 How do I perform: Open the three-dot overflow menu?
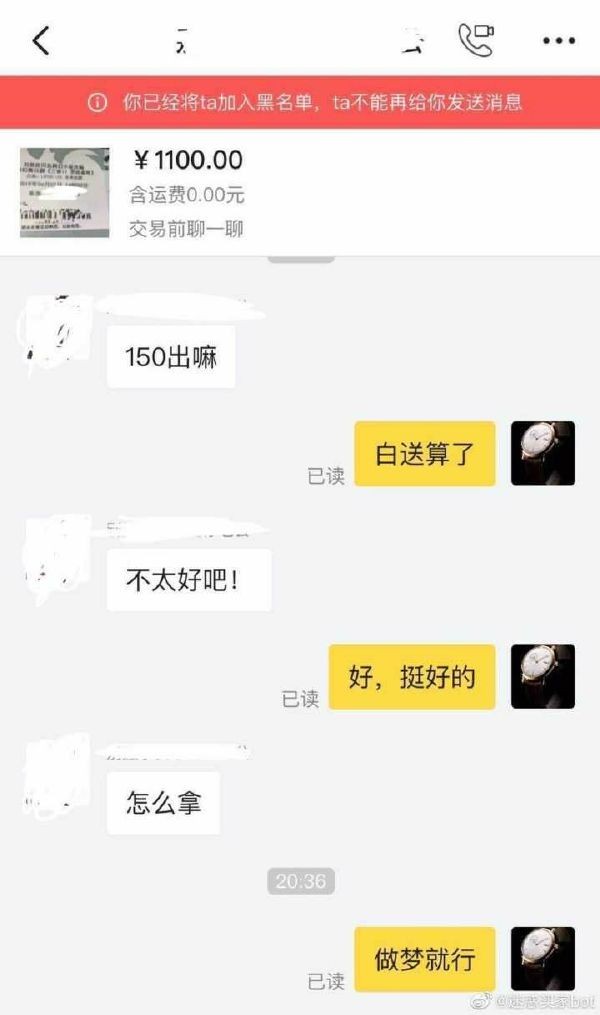[x=558, y=41]
